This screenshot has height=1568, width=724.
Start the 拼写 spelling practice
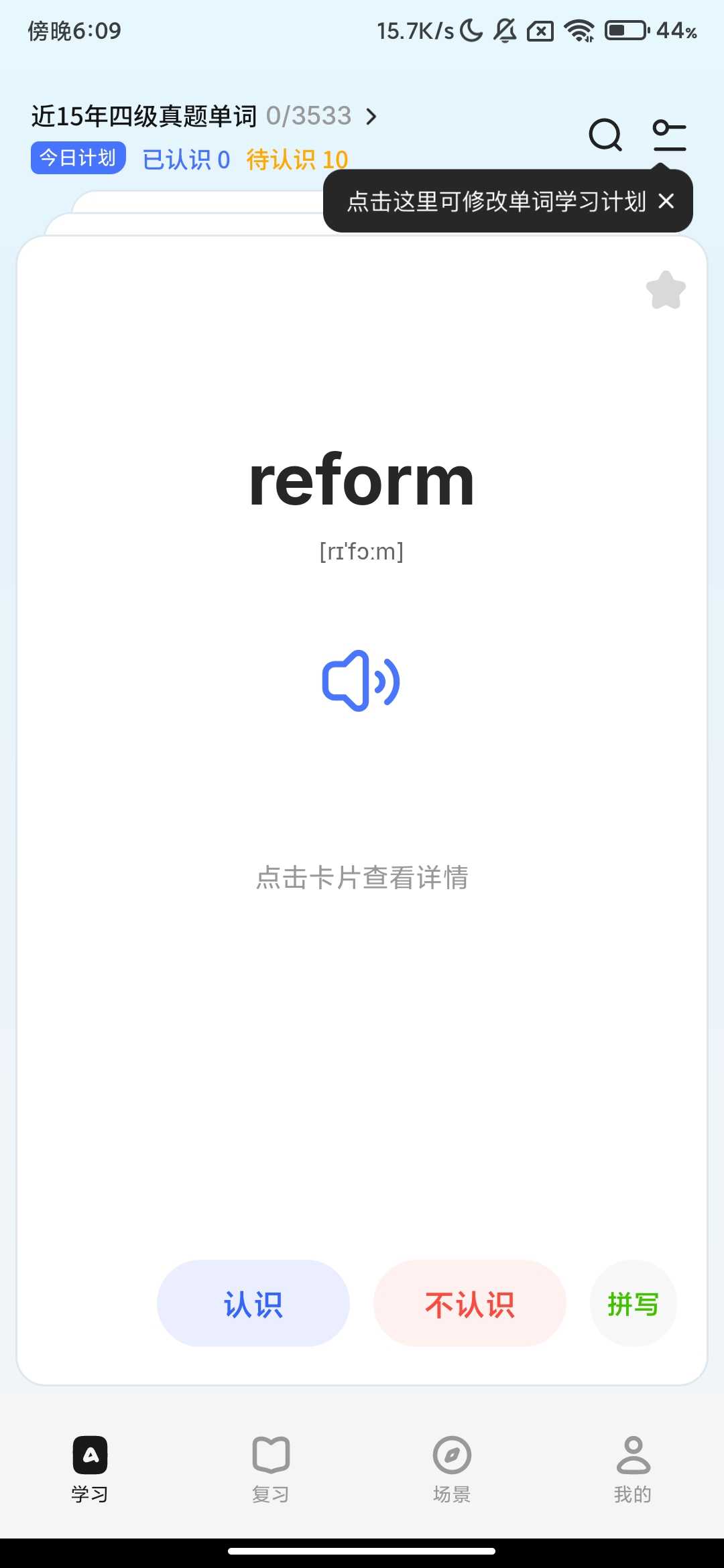tap(633, 1303)
